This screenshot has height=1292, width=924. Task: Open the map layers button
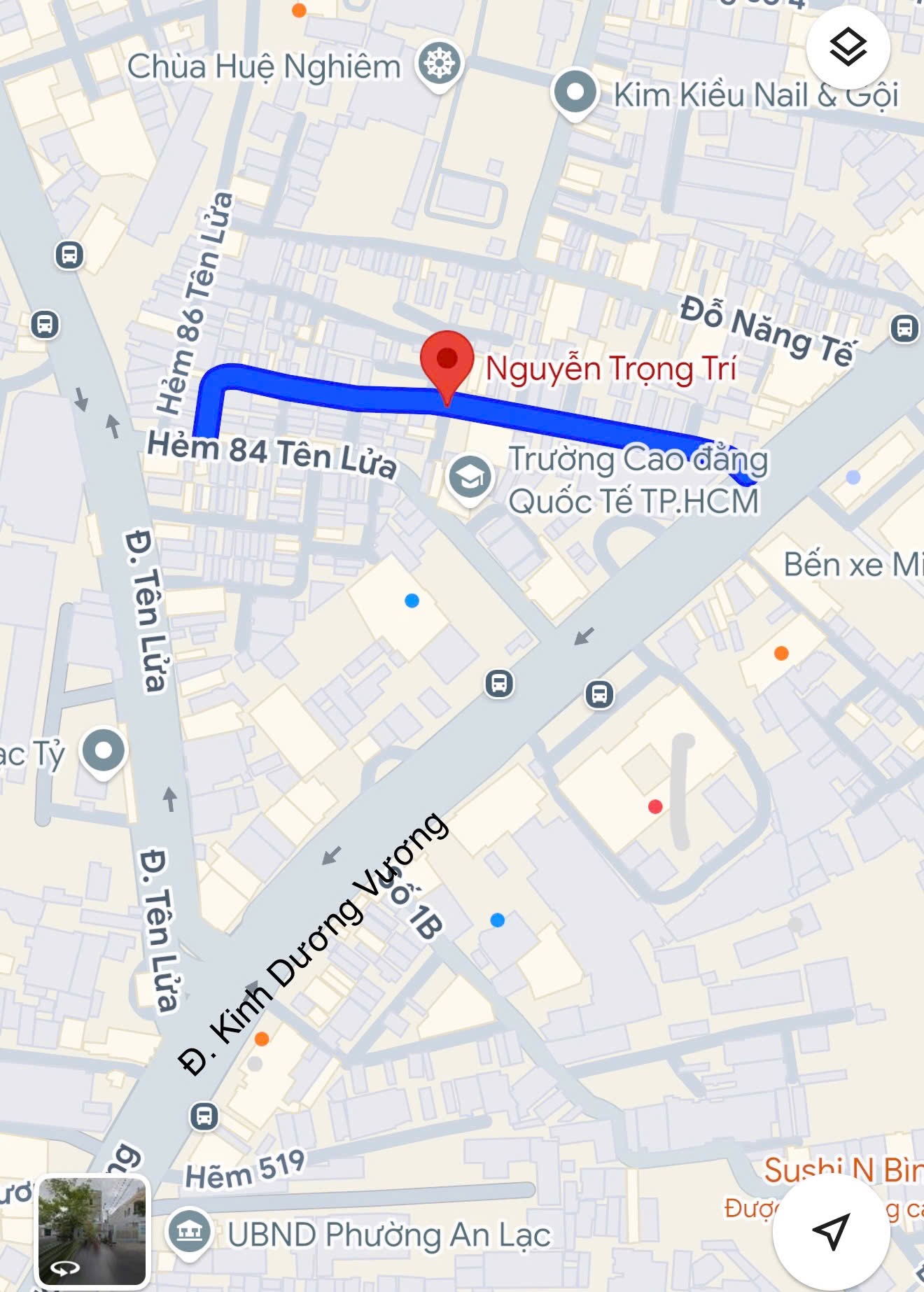pos(848,48)
